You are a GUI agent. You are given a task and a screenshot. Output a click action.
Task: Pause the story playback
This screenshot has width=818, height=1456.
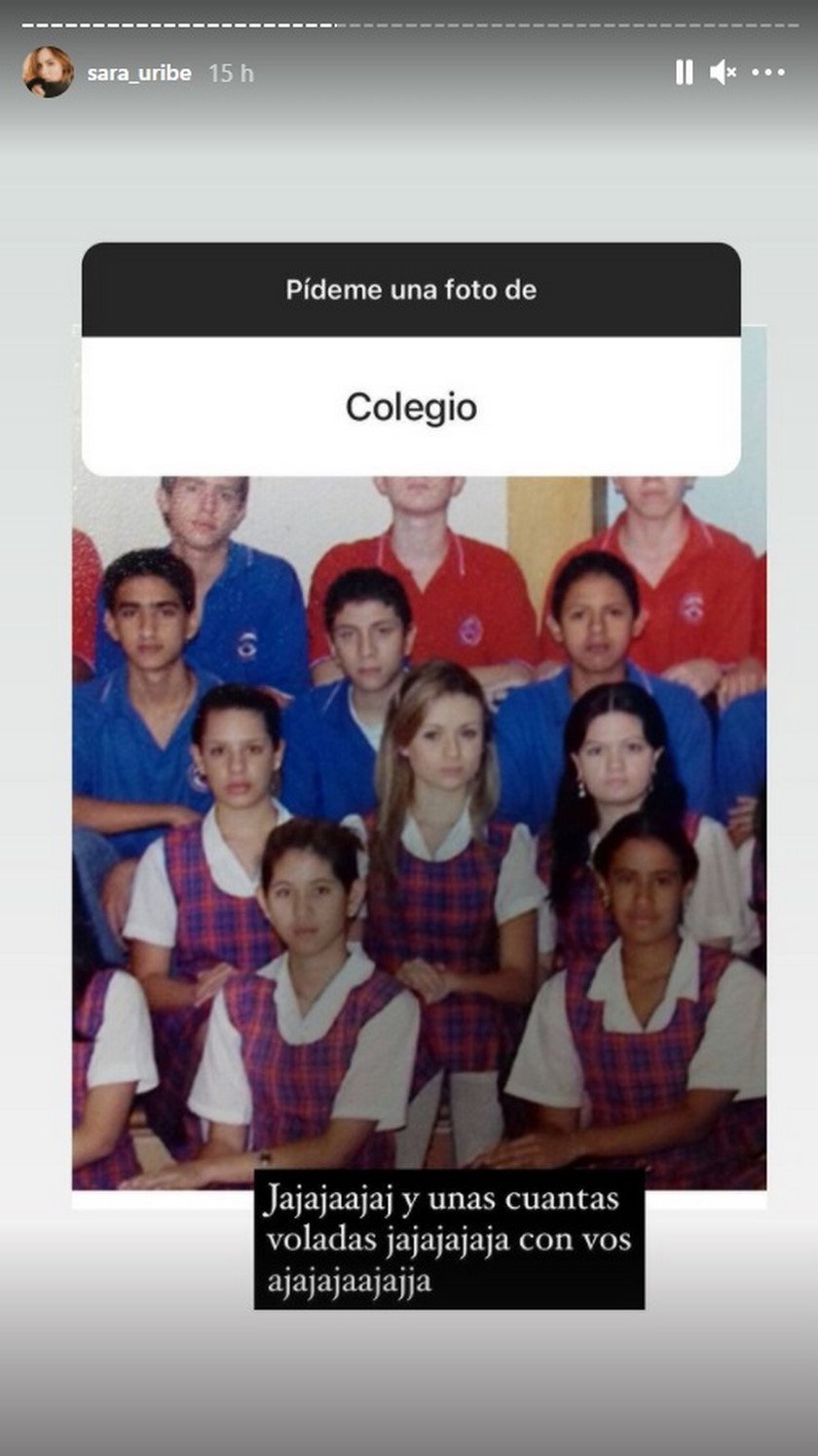coord(684,72)
